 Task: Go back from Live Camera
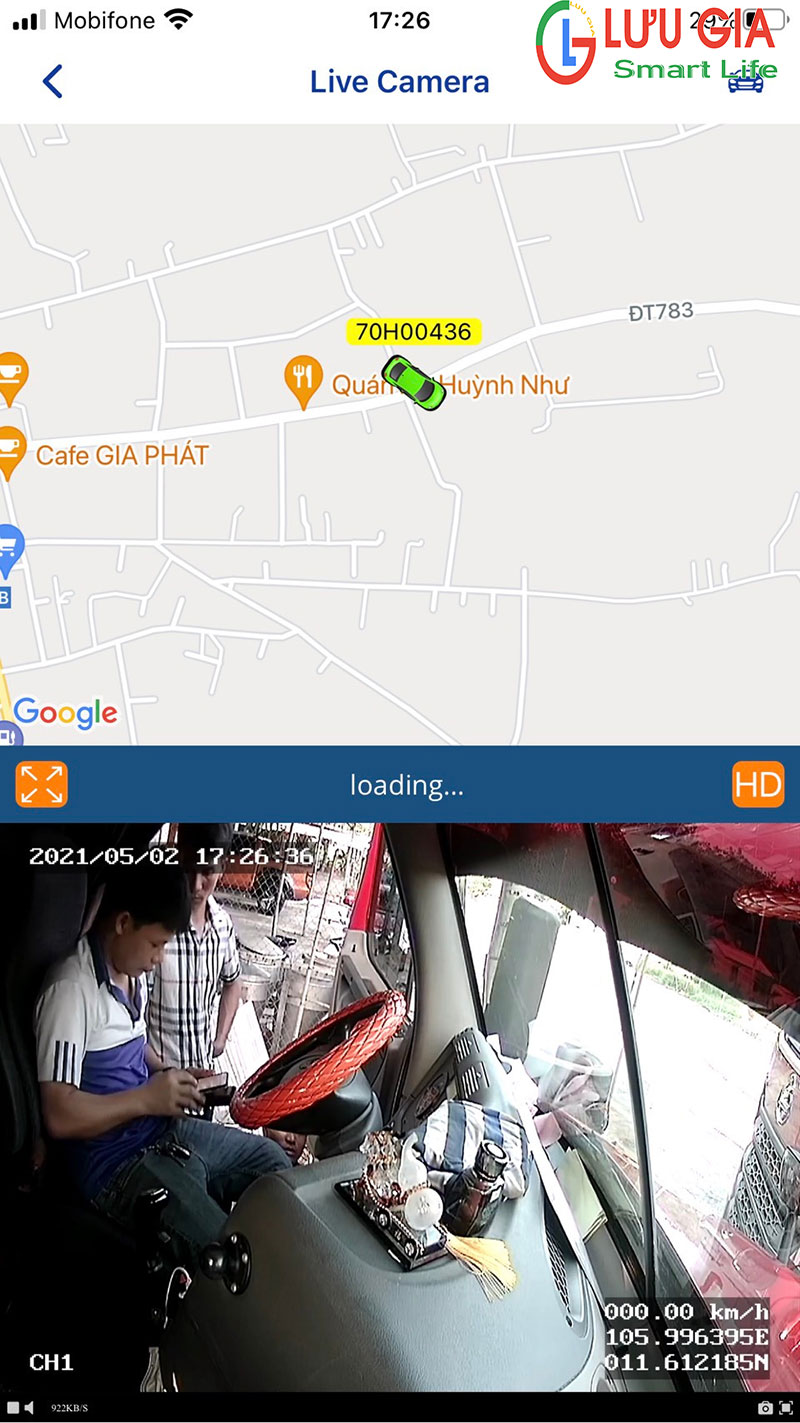[53, 81]
